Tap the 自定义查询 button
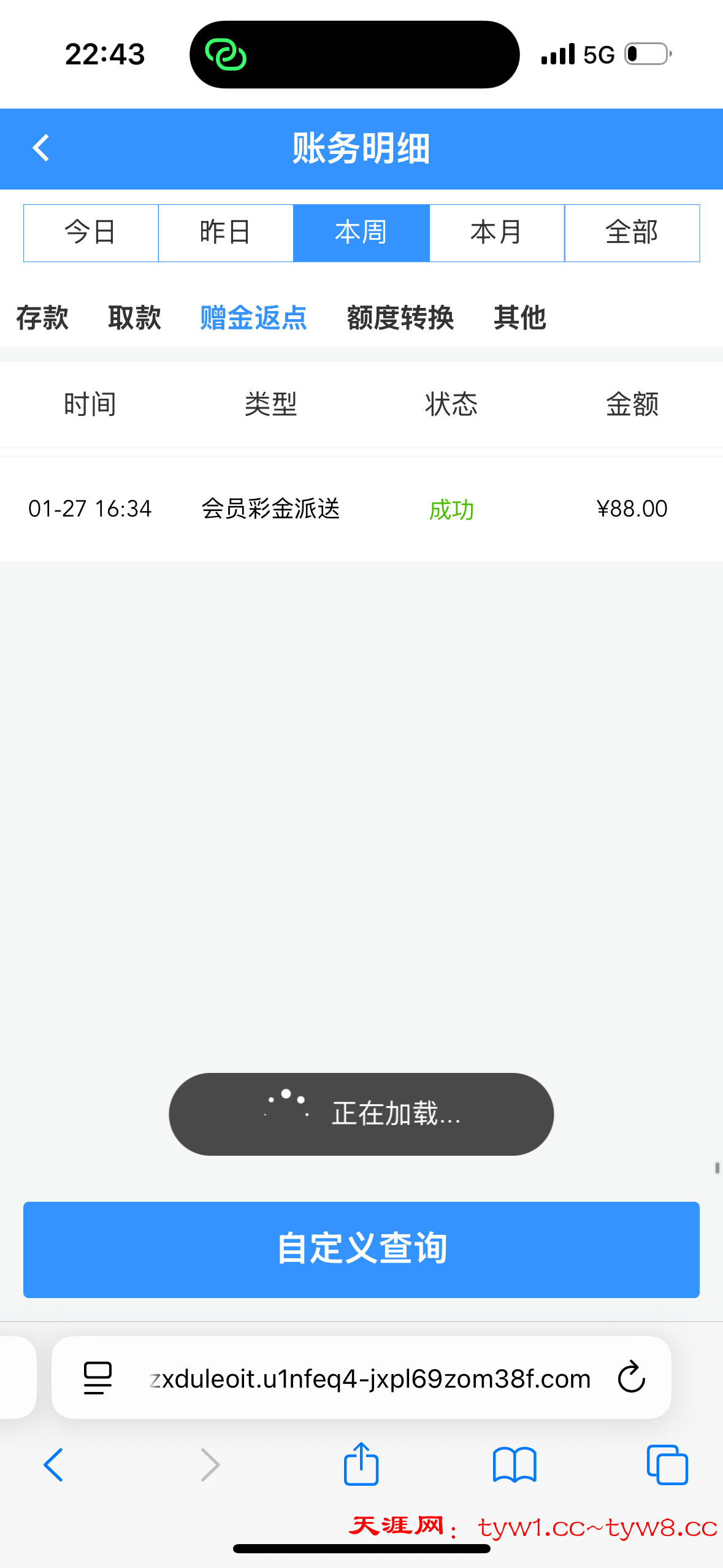This screenshot has width=723, height=1568. point(361,1250)
